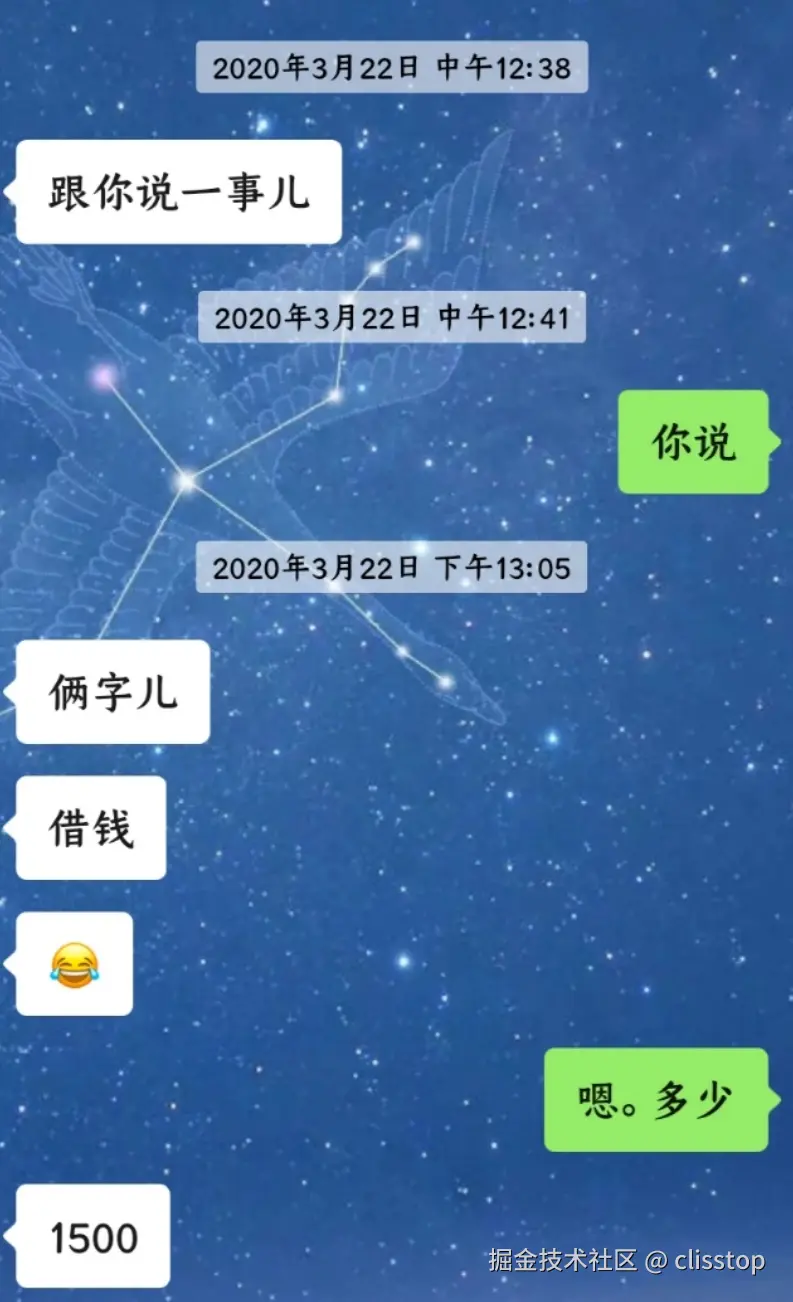Click the timestamp 中午12:38
Image resolution: width=793 pixels, height=1302 pixels.
pos(394,68)
